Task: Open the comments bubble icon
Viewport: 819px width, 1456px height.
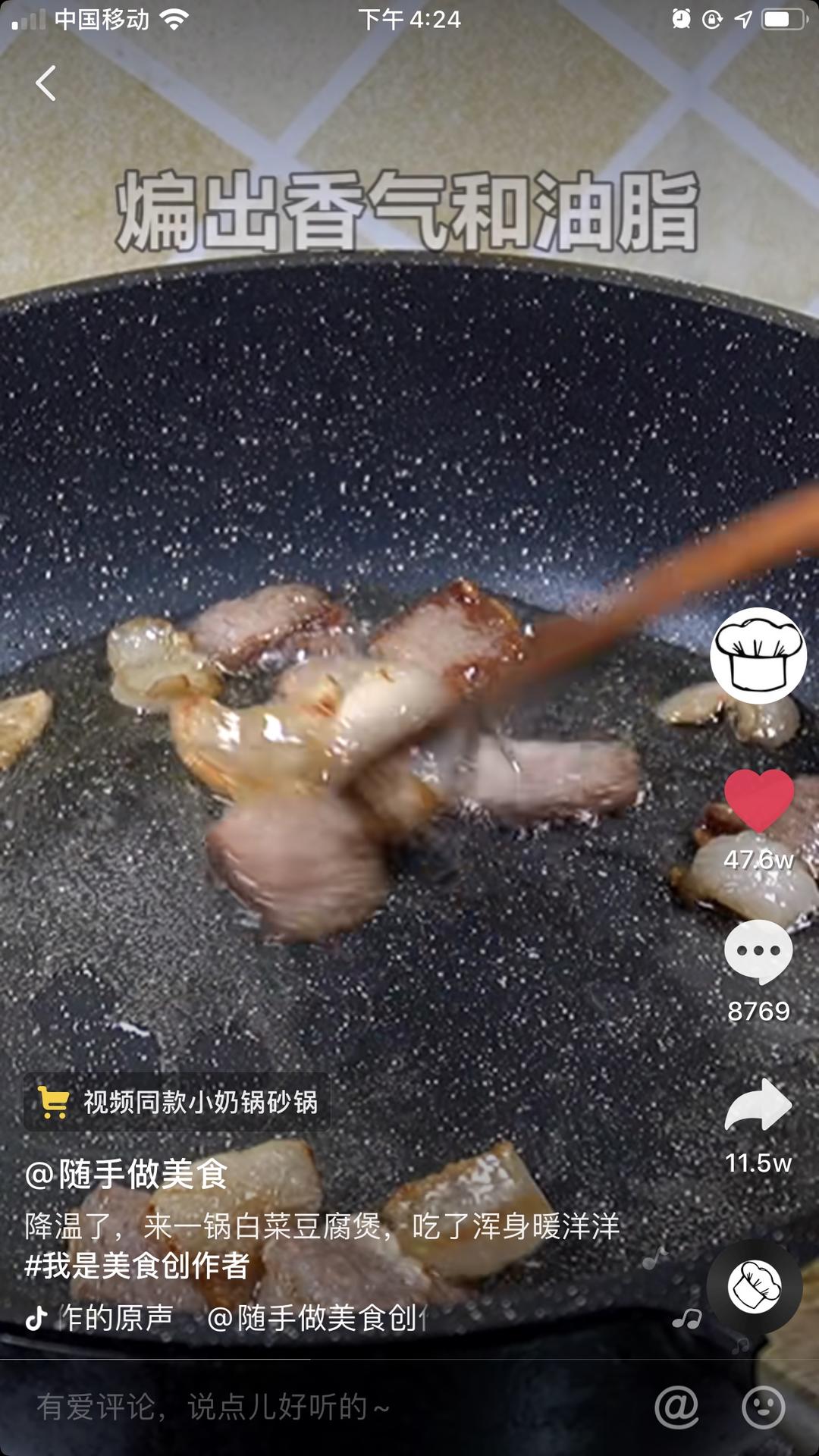Action: [758, 952]
